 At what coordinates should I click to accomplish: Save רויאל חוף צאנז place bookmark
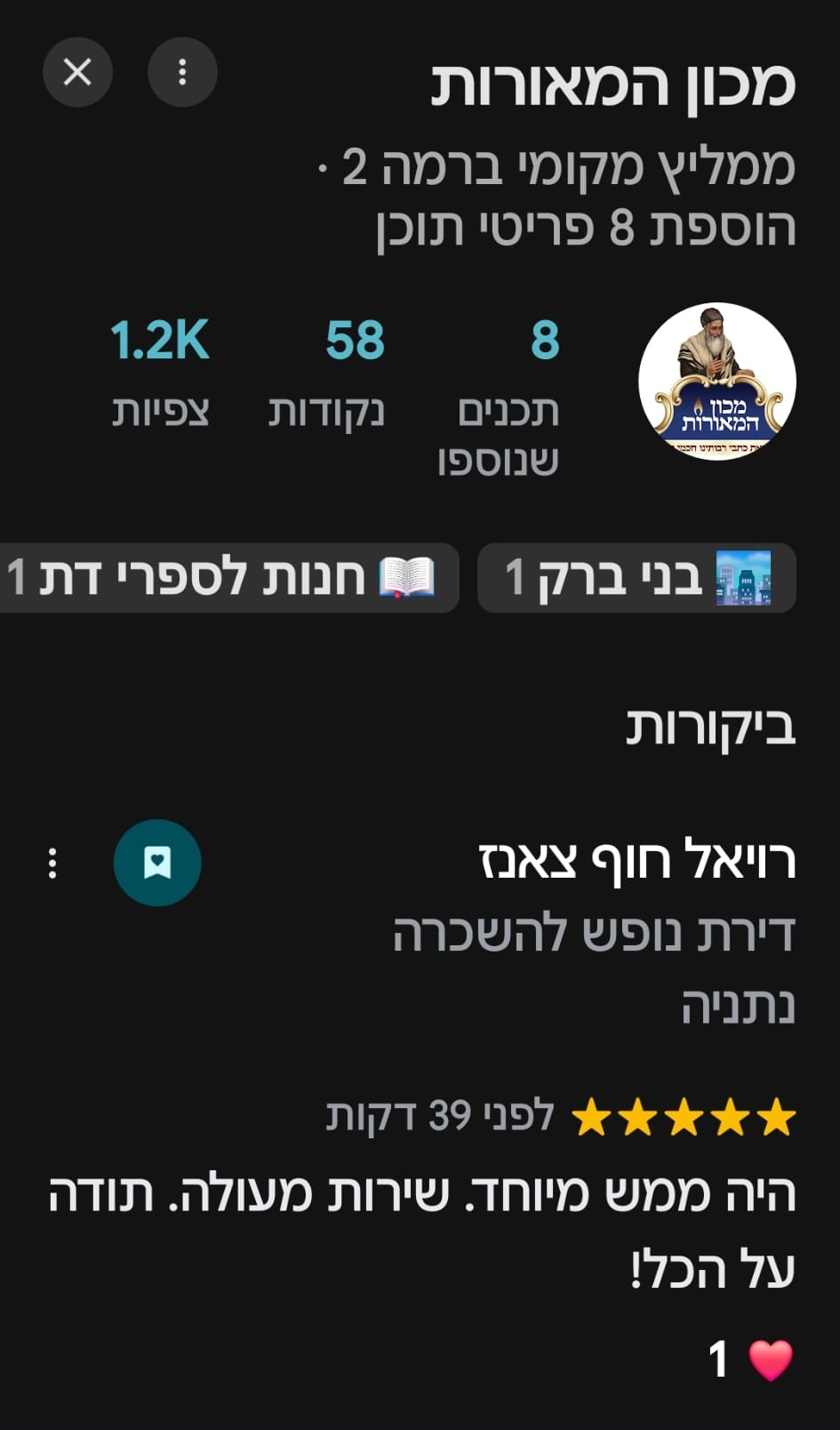coord(157,863)
